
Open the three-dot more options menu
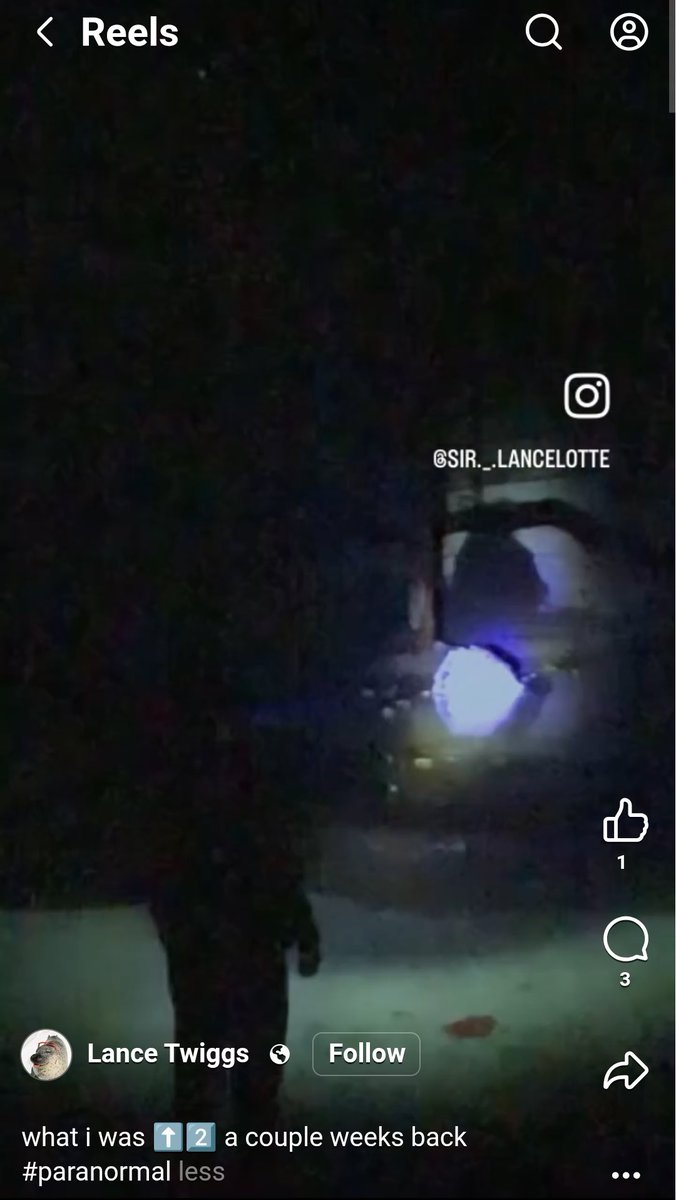(626, 1175)
